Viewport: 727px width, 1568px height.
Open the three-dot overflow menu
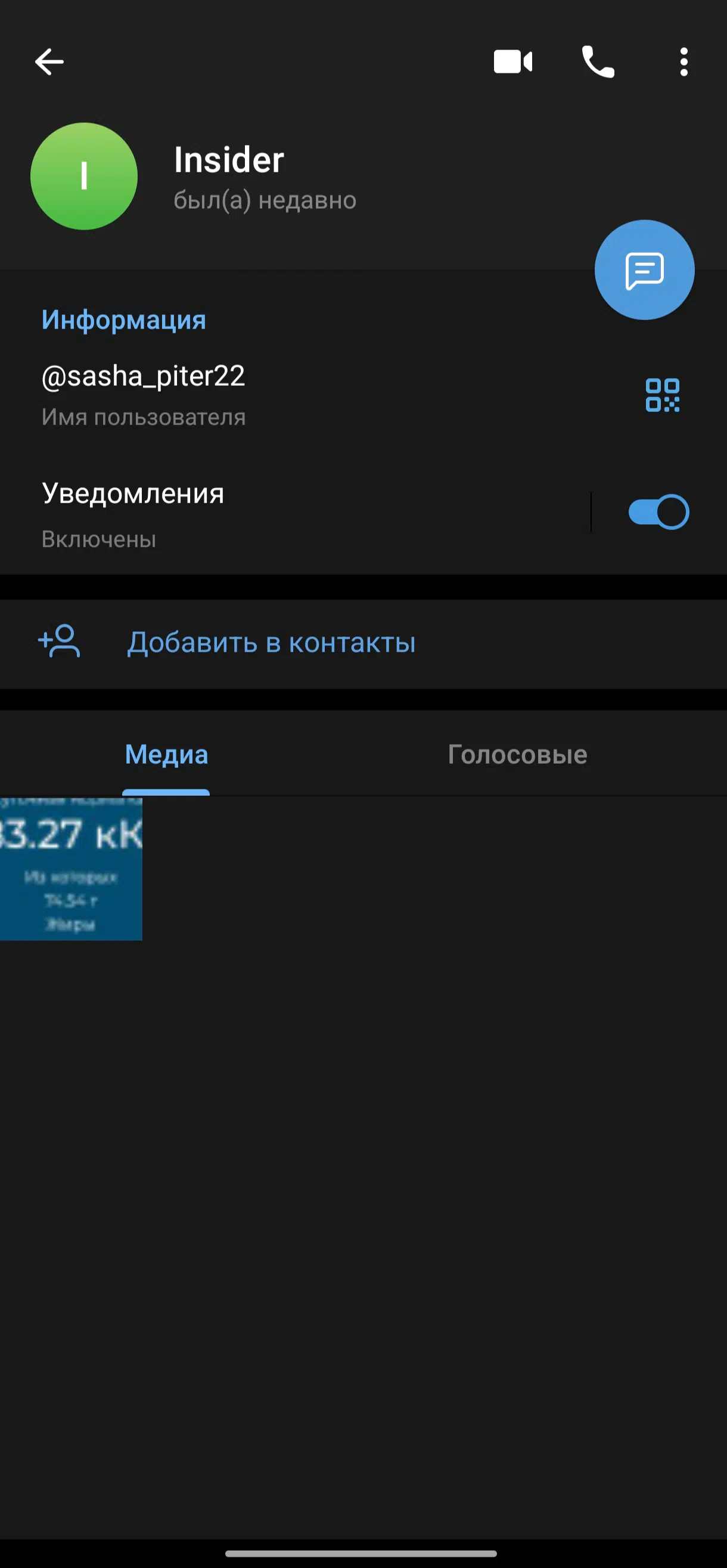684,61
